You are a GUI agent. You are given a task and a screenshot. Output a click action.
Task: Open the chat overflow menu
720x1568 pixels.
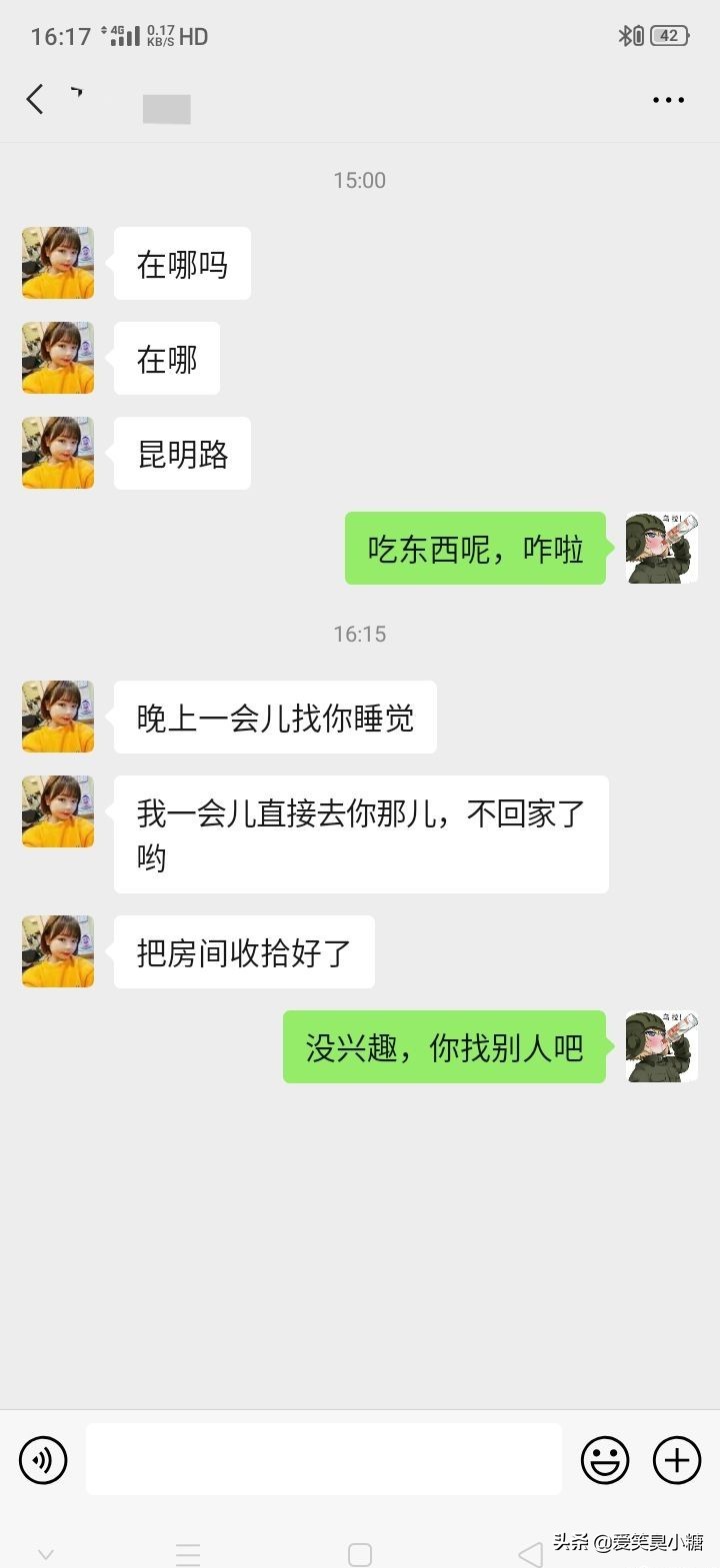(x=668, y=100)
